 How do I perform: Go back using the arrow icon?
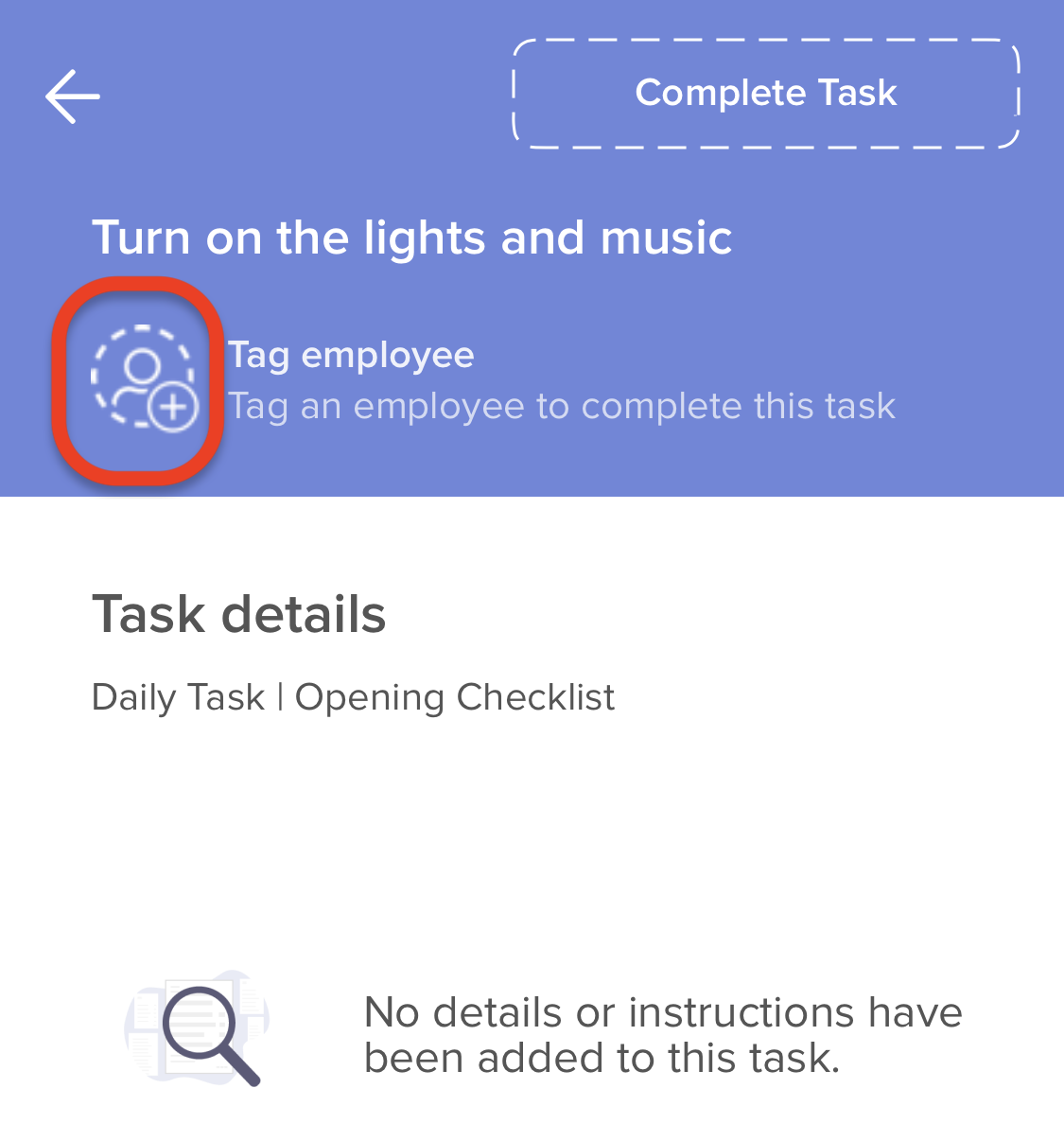(72, 96)
